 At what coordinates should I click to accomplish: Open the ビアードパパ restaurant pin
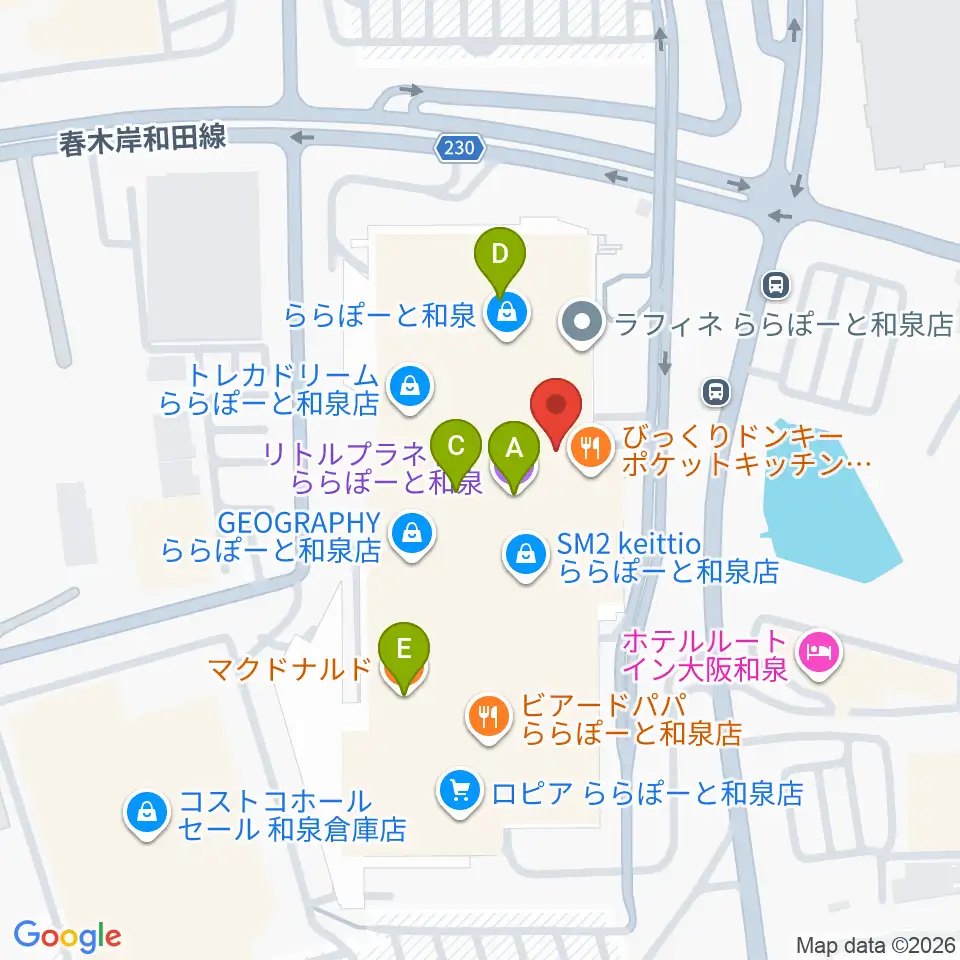pos(489,718)
